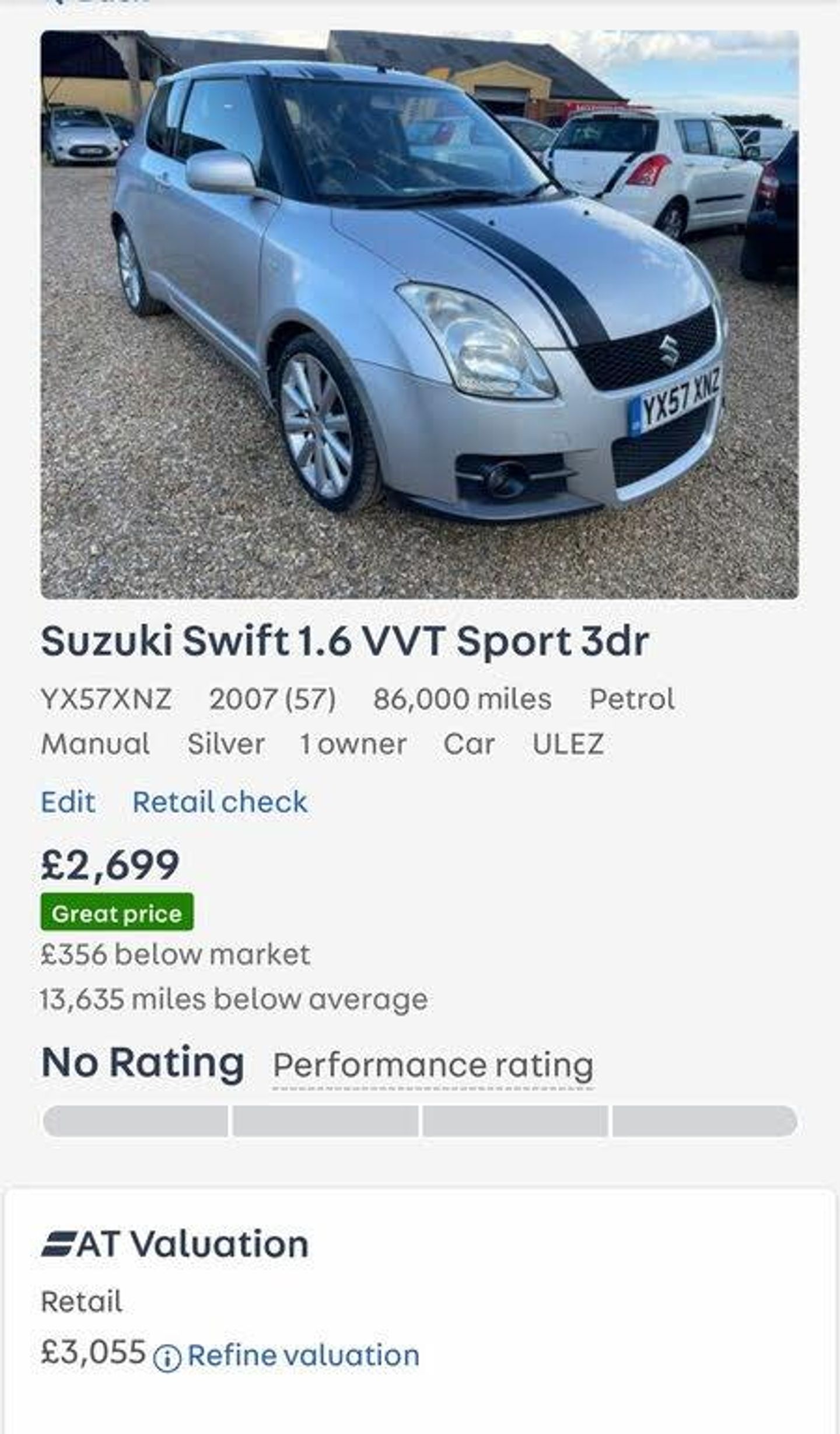
Task: Tap the info icon beside £3,055
Action: pyautogui.click(x=167, y=1358)
